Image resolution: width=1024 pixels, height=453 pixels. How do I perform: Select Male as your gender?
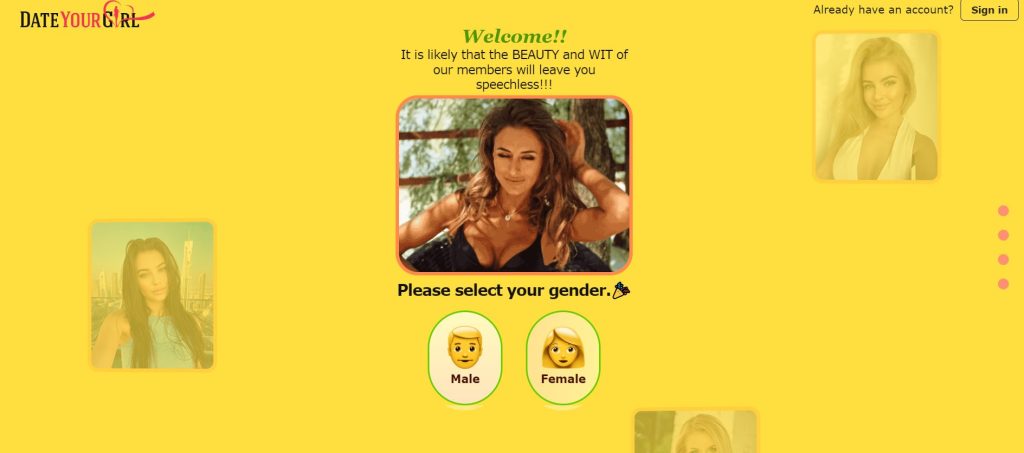pyautogui.click(x=465, y=357)
